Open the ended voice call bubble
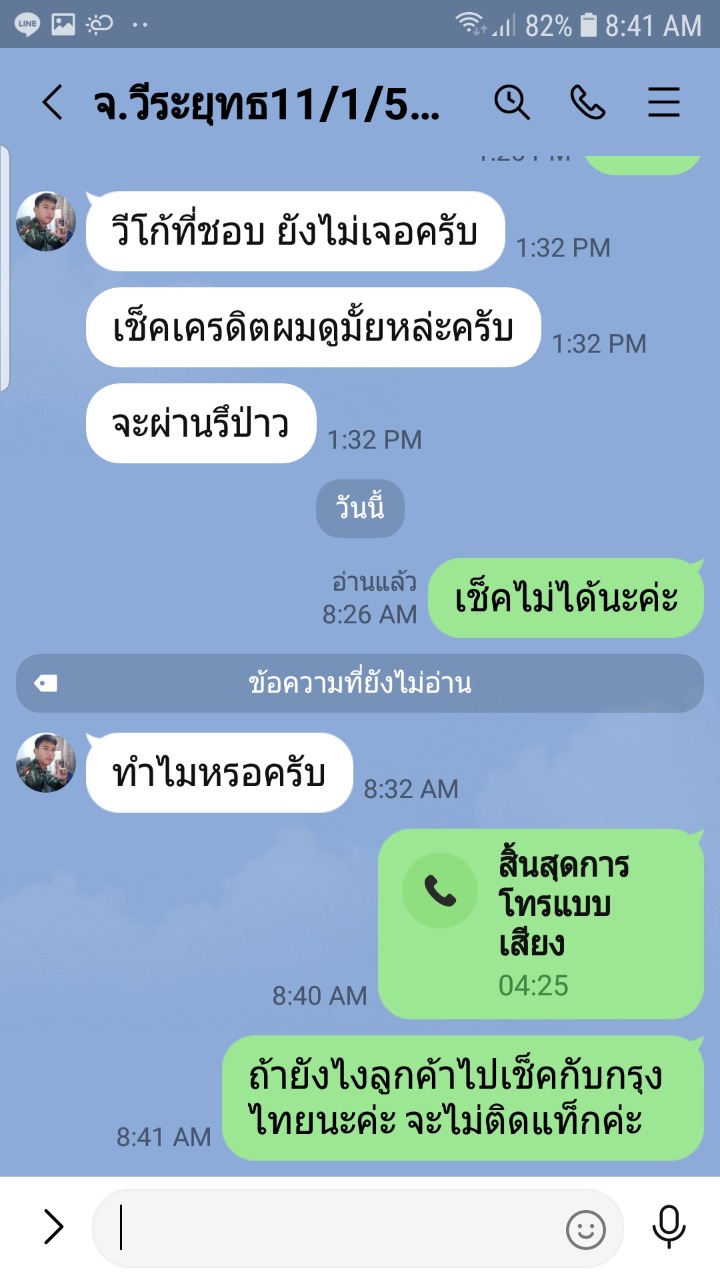 tap(540, 924)
